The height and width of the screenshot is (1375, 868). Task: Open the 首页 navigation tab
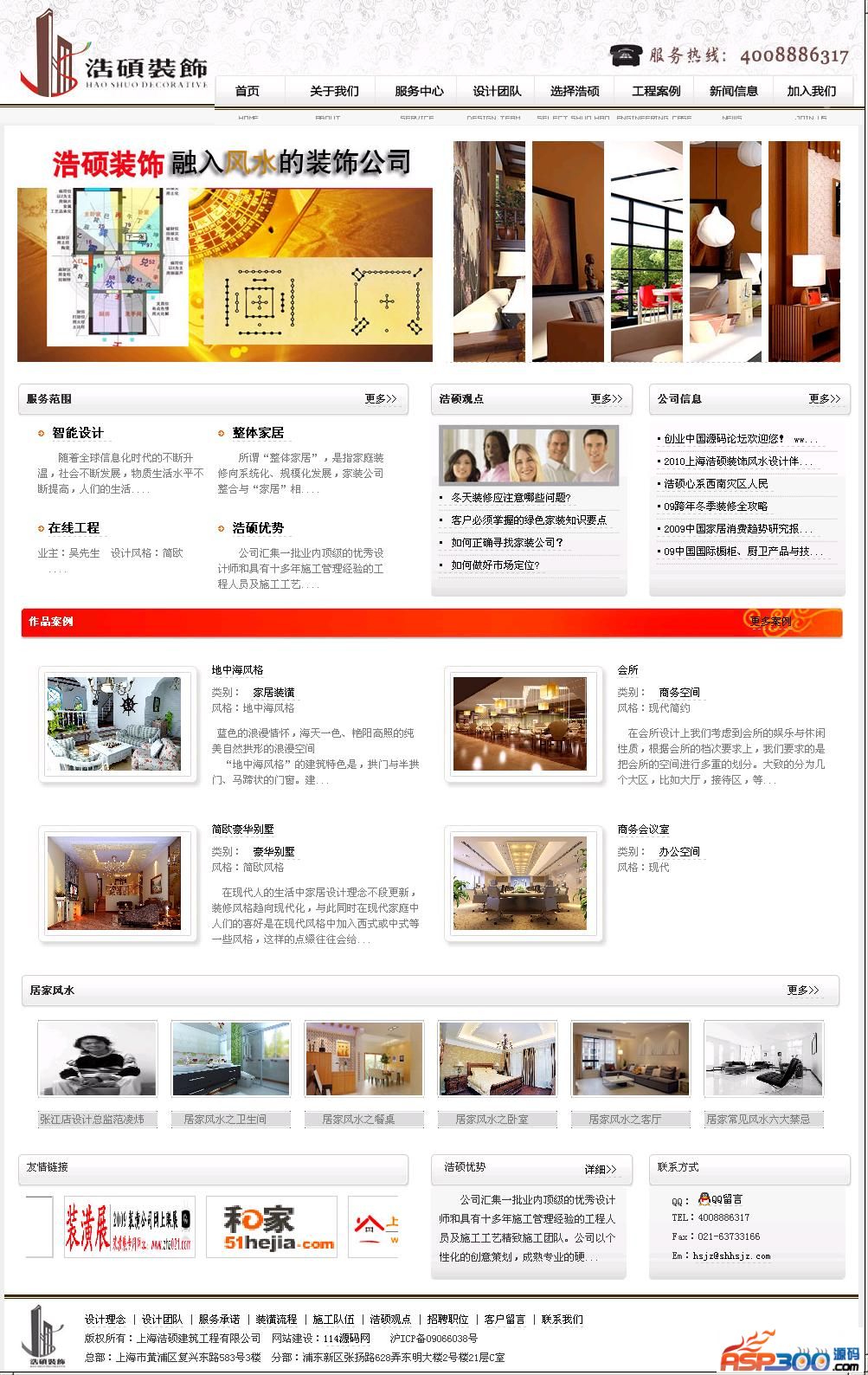tap(248, 91)
